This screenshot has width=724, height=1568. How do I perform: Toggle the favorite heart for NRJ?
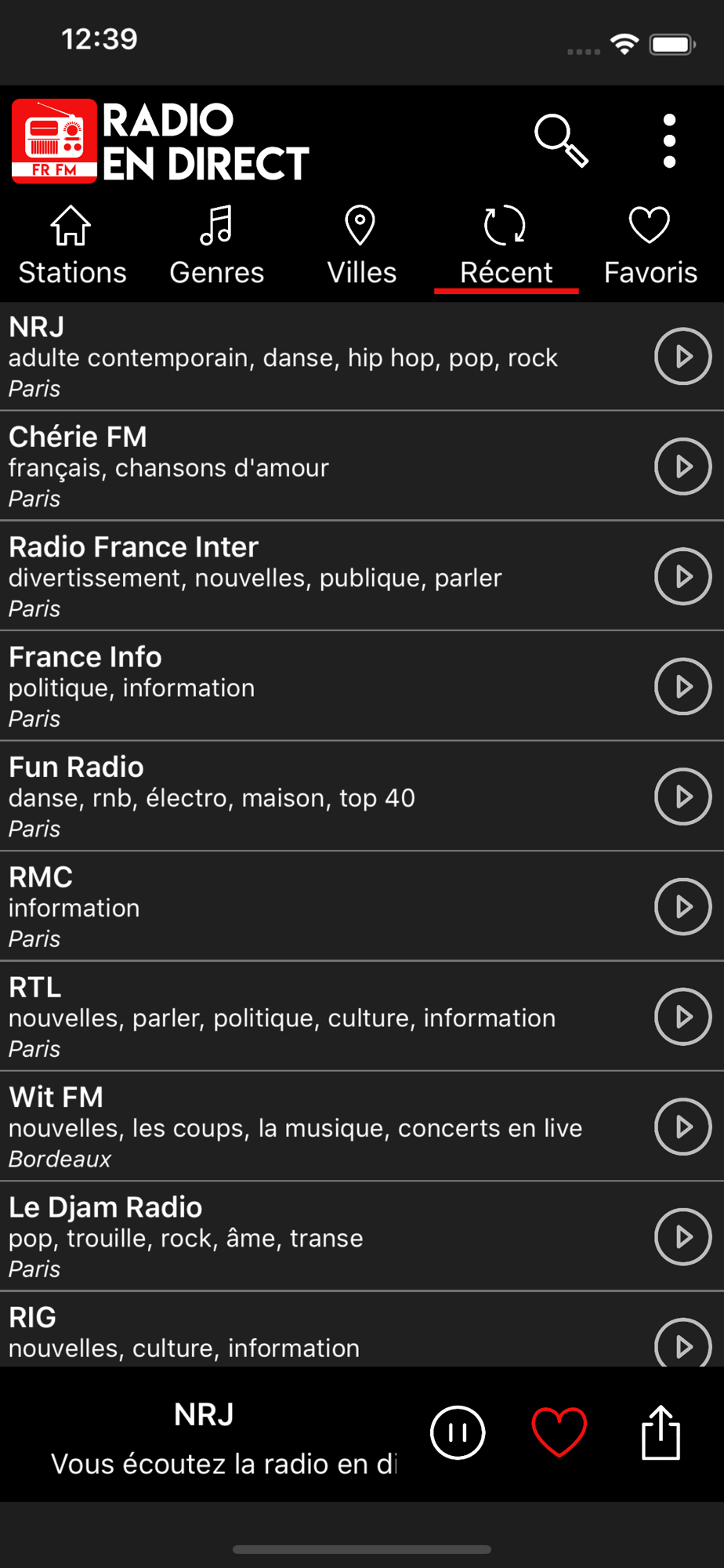tap(559, 1432)
